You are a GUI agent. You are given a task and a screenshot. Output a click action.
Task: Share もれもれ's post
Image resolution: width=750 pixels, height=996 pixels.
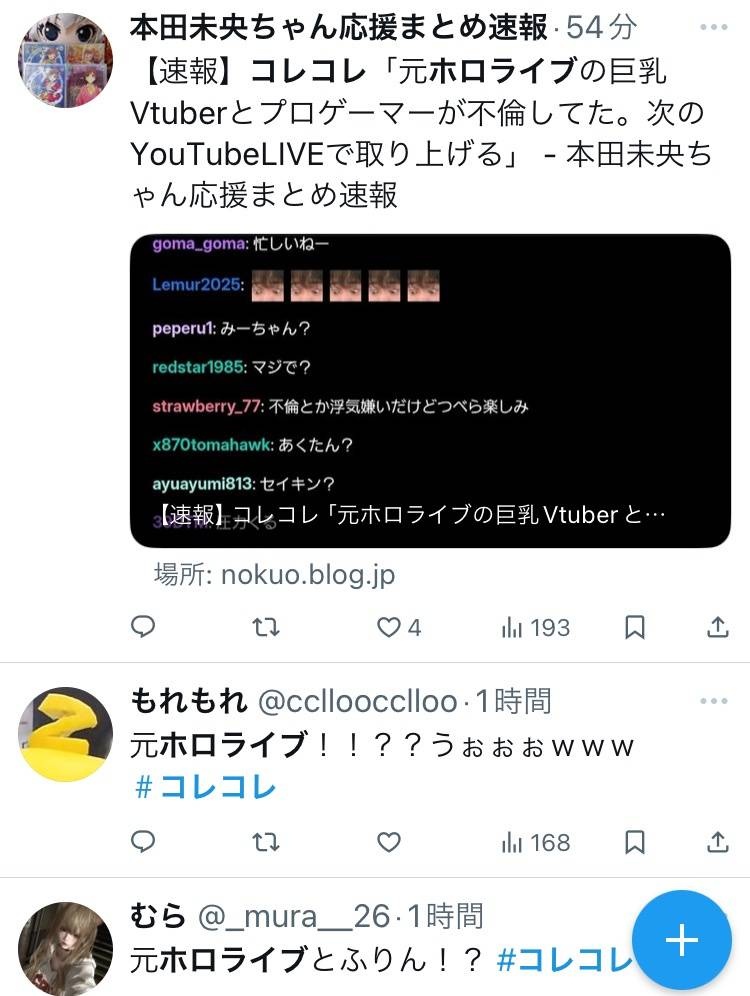[x=717, y=842]
